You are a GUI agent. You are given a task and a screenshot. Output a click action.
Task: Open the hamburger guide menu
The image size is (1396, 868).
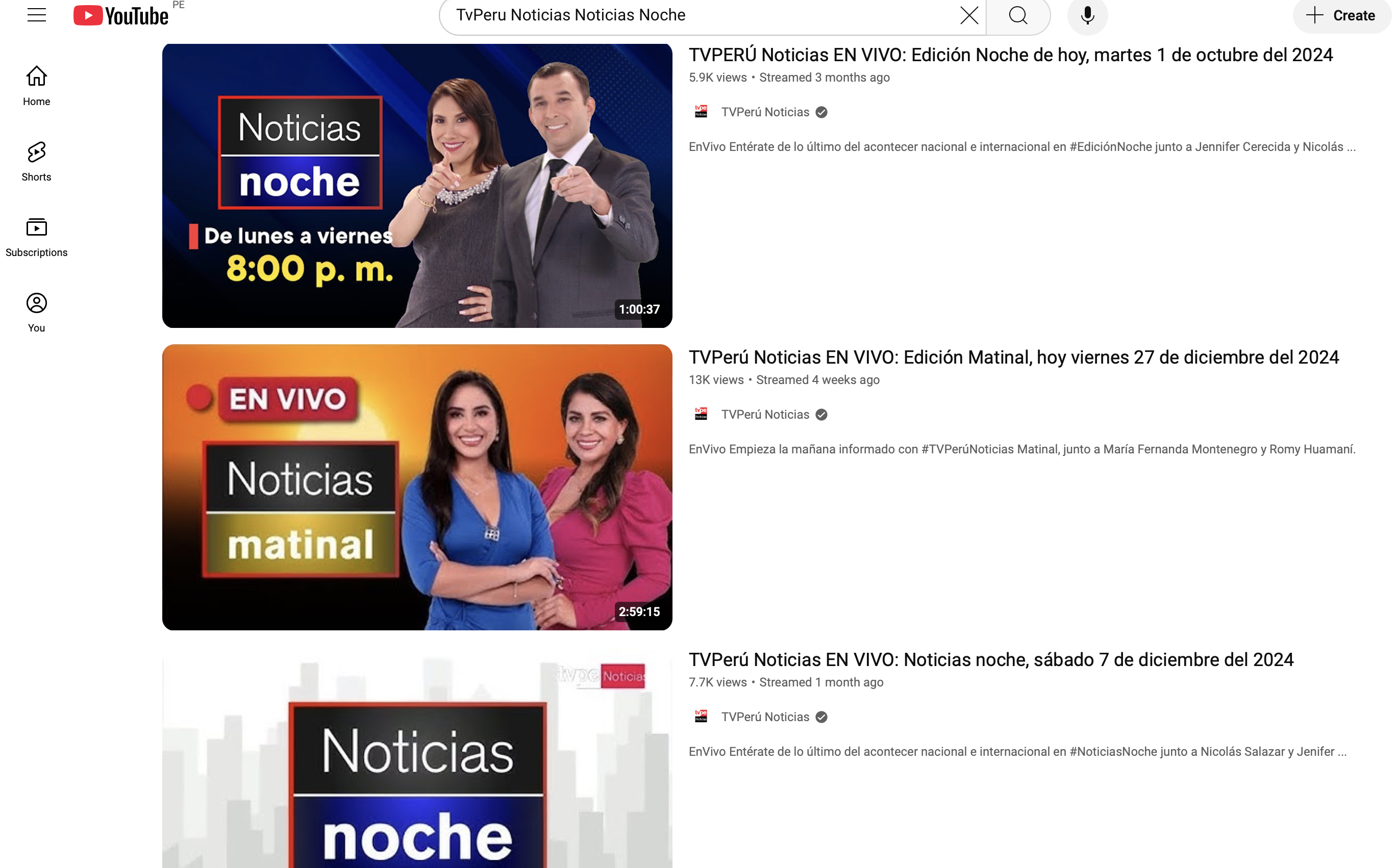coord(36,15)
